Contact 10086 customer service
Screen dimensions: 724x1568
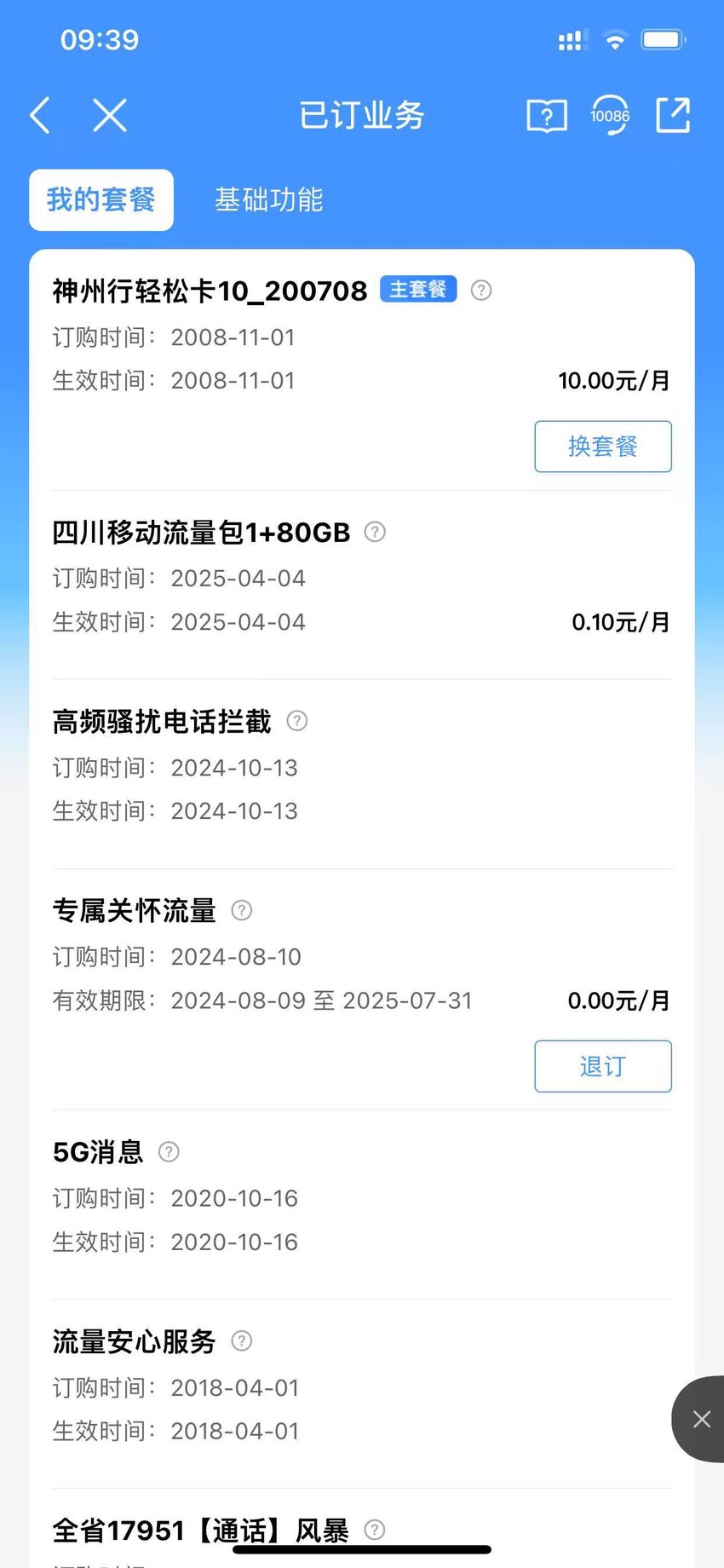(x=610, y=115)
